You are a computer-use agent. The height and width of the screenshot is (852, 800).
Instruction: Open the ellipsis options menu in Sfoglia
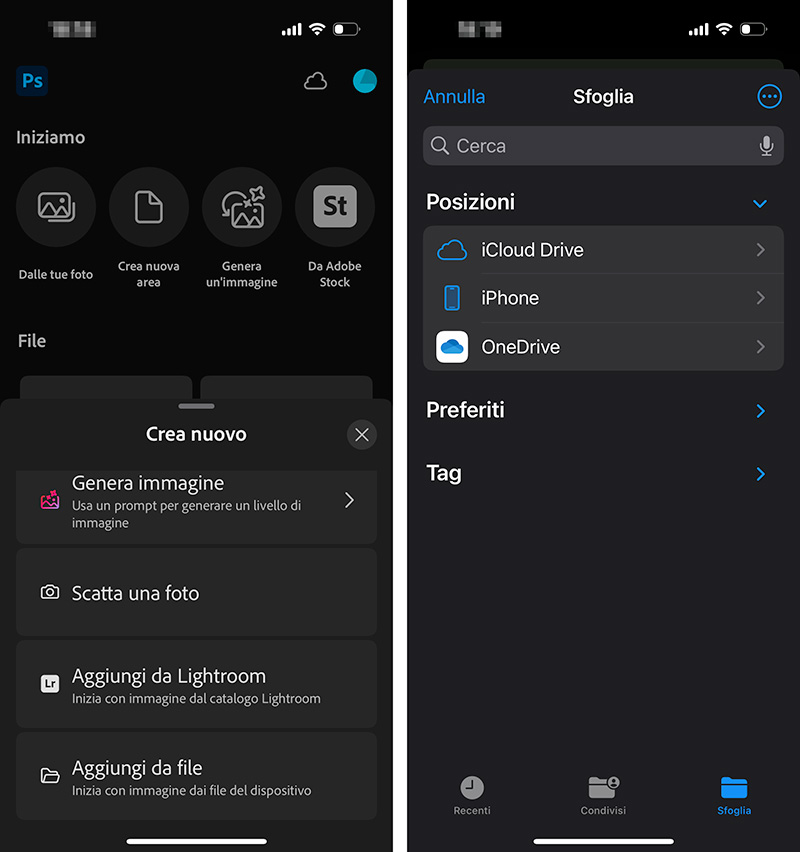[x=769, y=96]
